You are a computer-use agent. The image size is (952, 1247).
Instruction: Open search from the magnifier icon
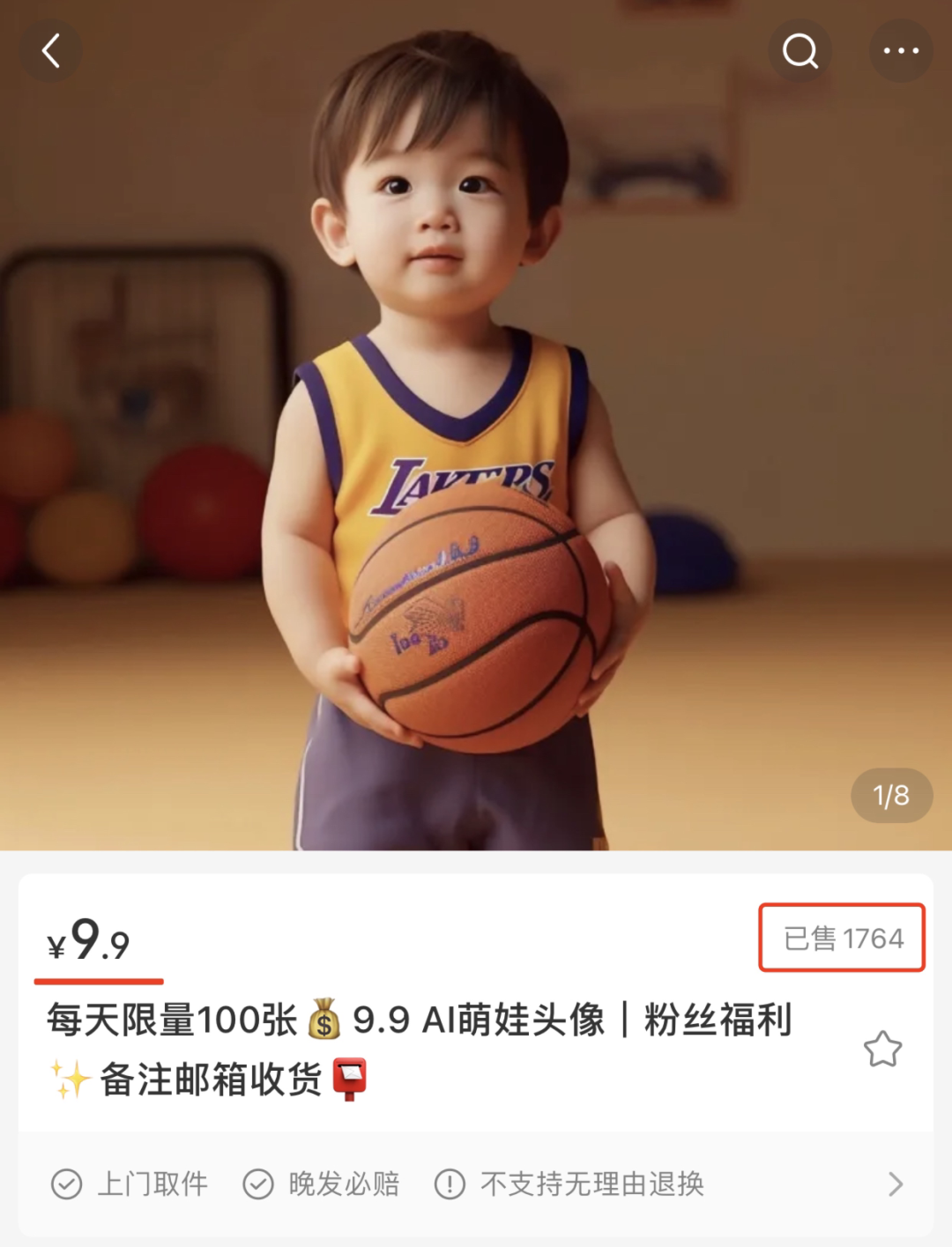click(x=800, y=51)
